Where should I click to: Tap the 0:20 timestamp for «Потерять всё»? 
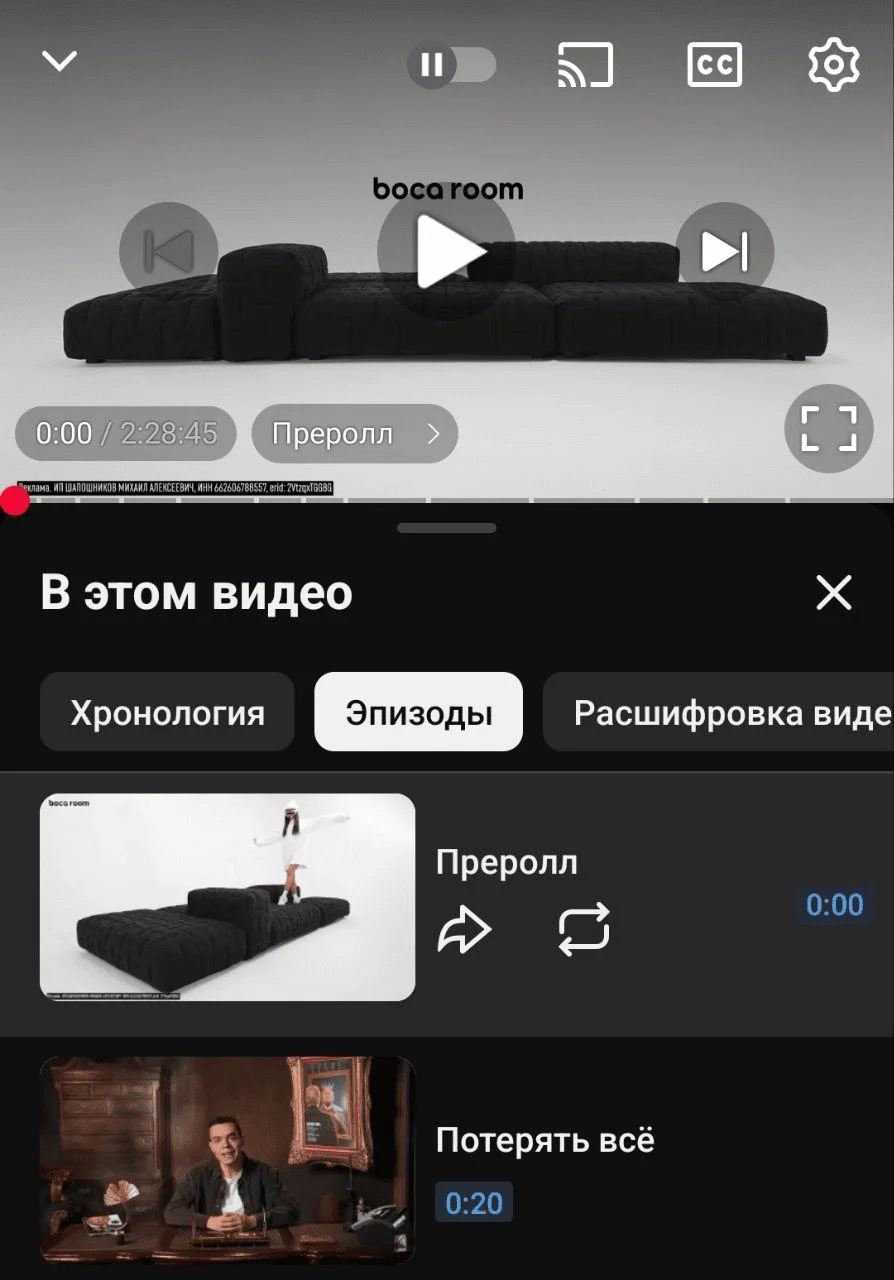pyautogui.click(x=473, y=1203)
